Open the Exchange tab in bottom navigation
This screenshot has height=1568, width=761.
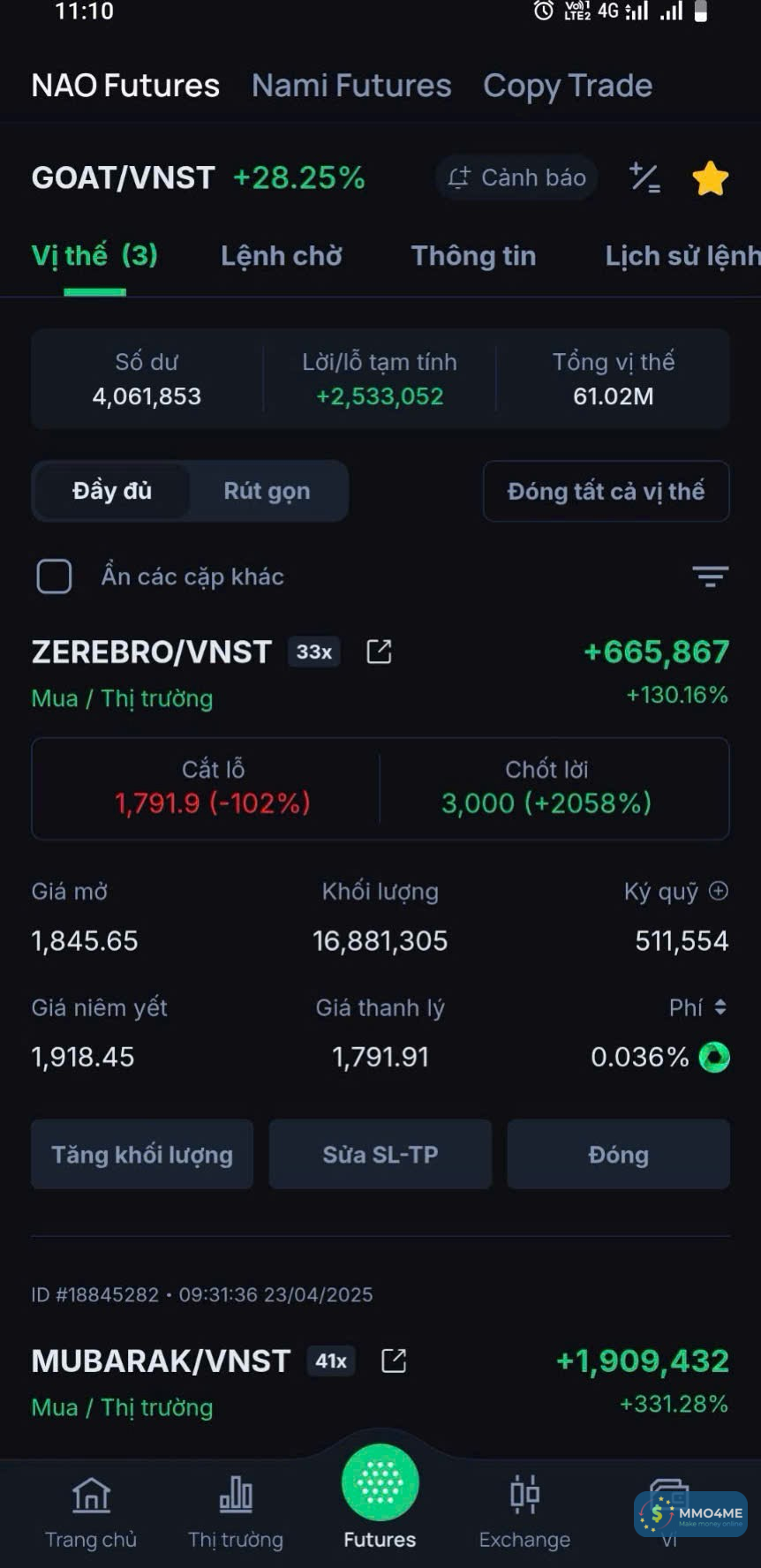(x=524, y=1513)
